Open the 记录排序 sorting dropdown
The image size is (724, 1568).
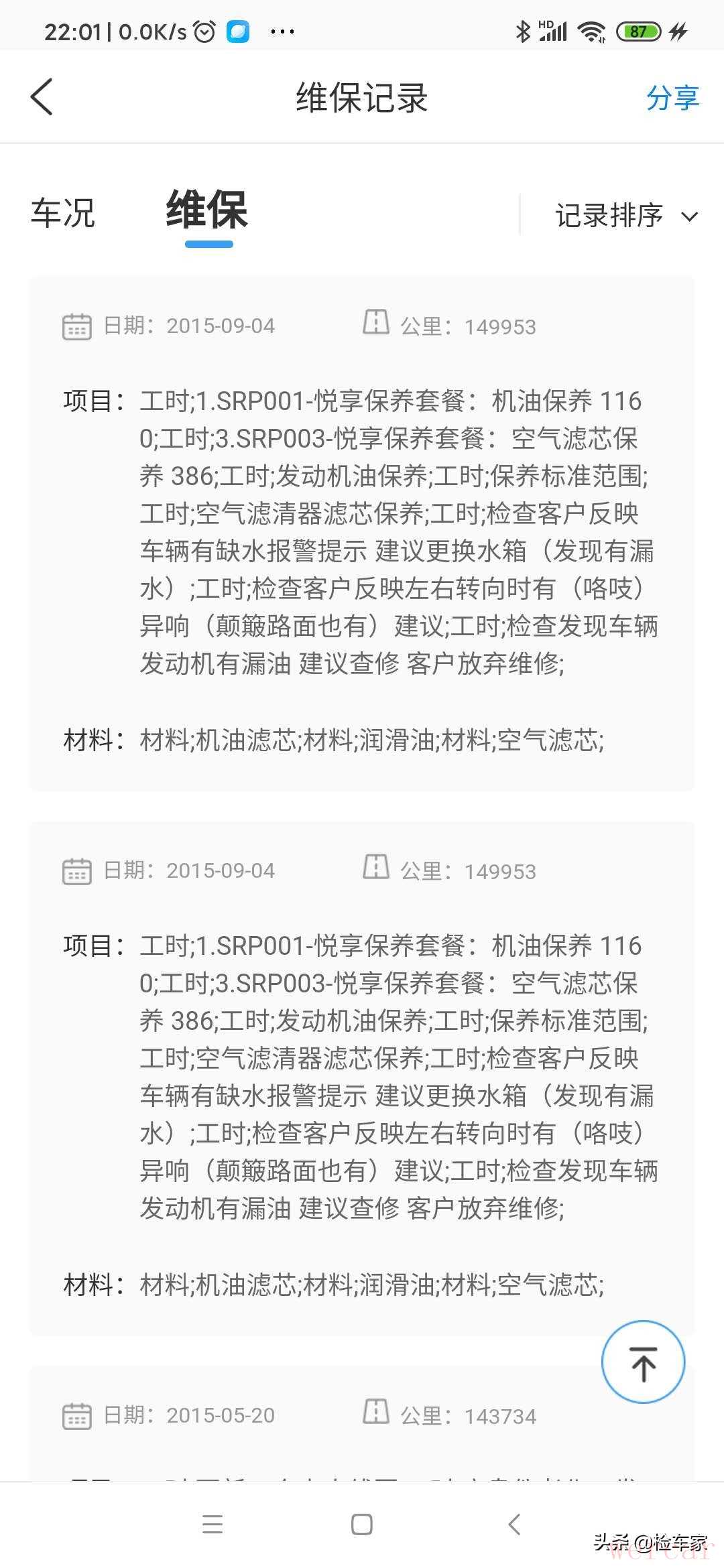(x=626, y=216)
